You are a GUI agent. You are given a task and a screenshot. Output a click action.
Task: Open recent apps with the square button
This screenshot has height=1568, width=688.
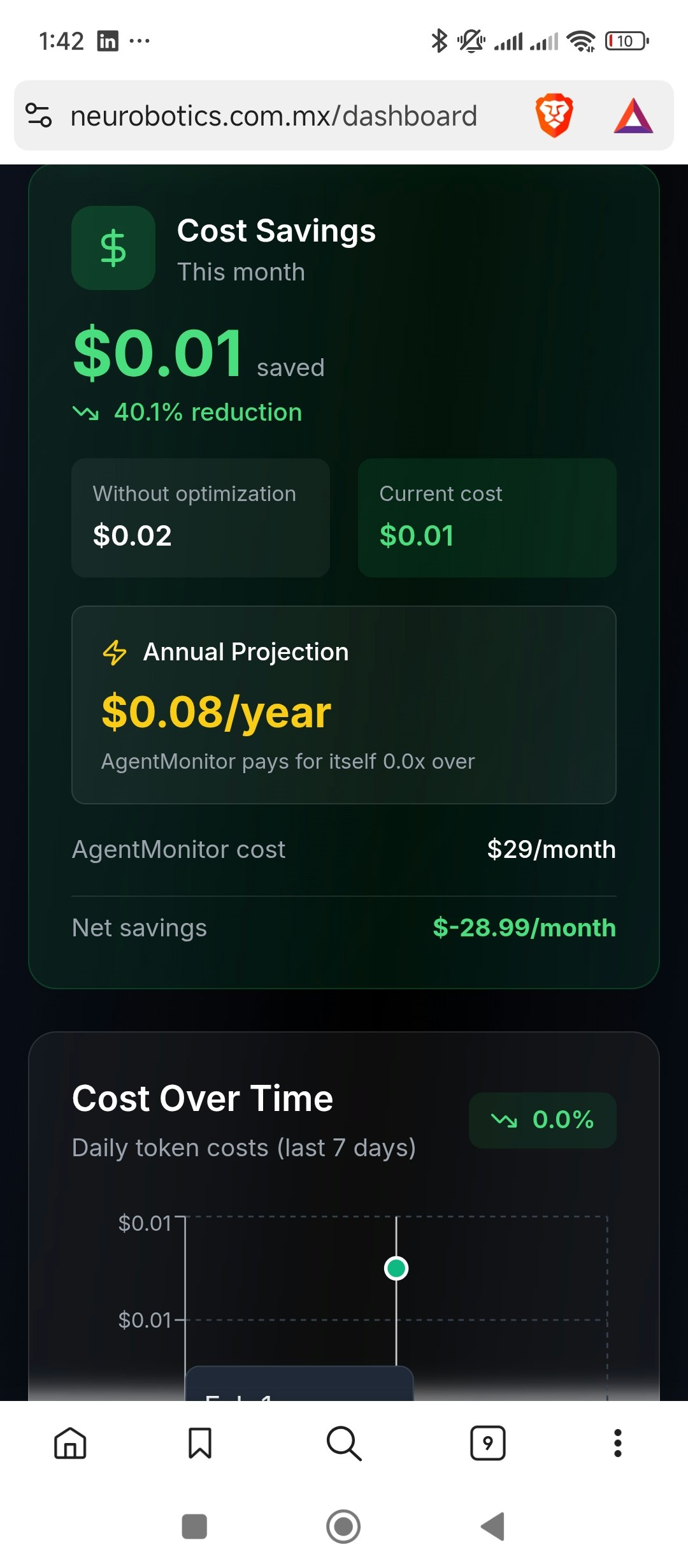194,1527
